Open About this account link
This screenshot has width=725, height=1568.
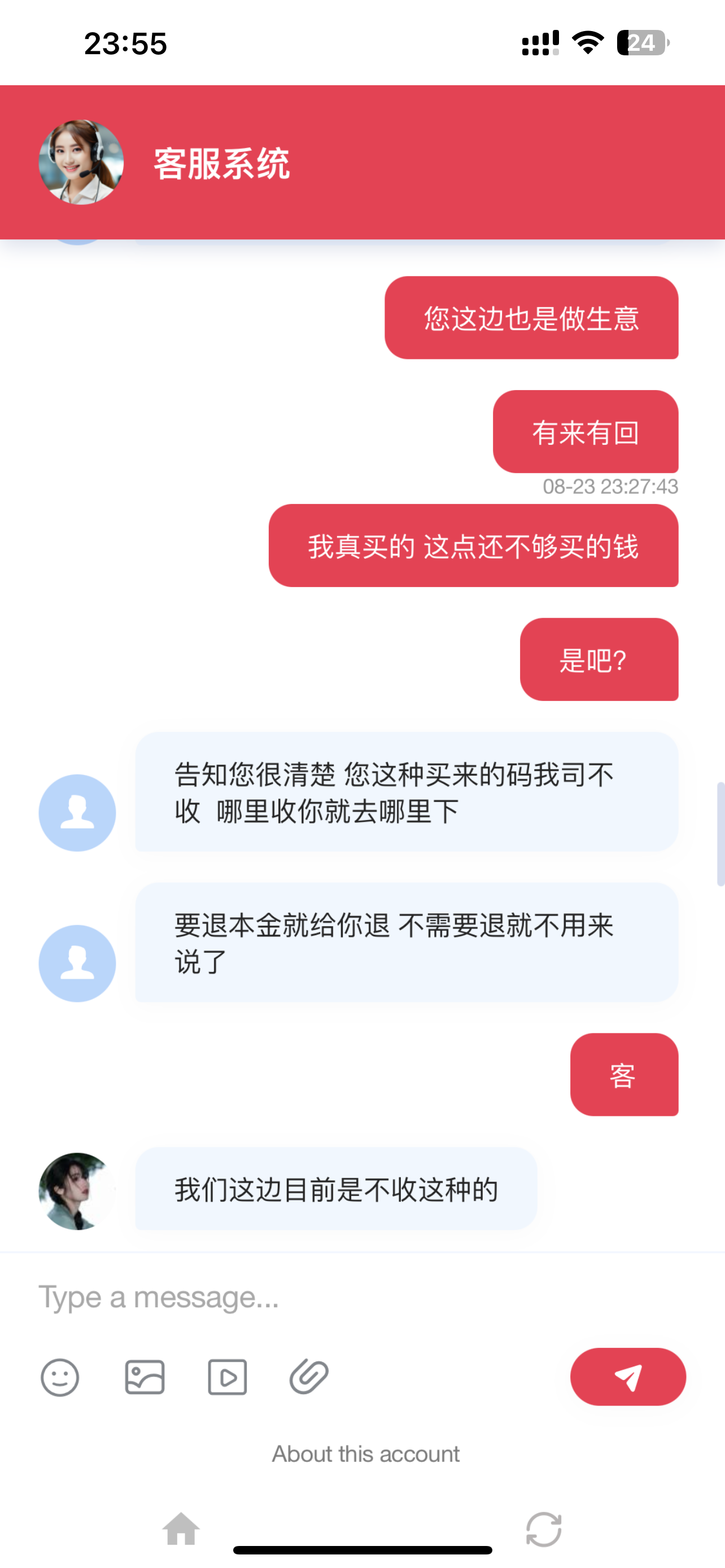click(365, 1453)
